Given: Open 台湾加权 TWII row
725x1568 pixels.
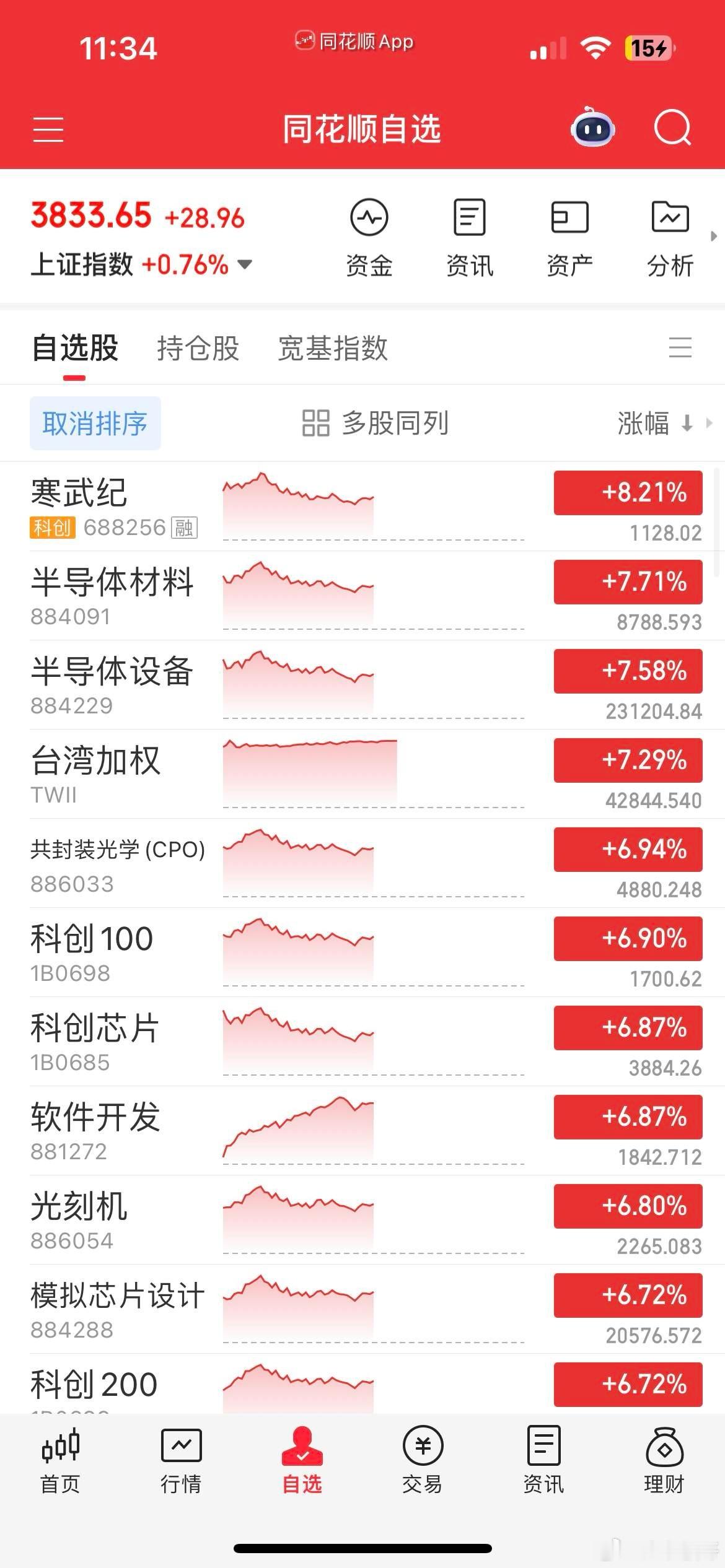Looking at the screenshot, I should coord(362,774).
